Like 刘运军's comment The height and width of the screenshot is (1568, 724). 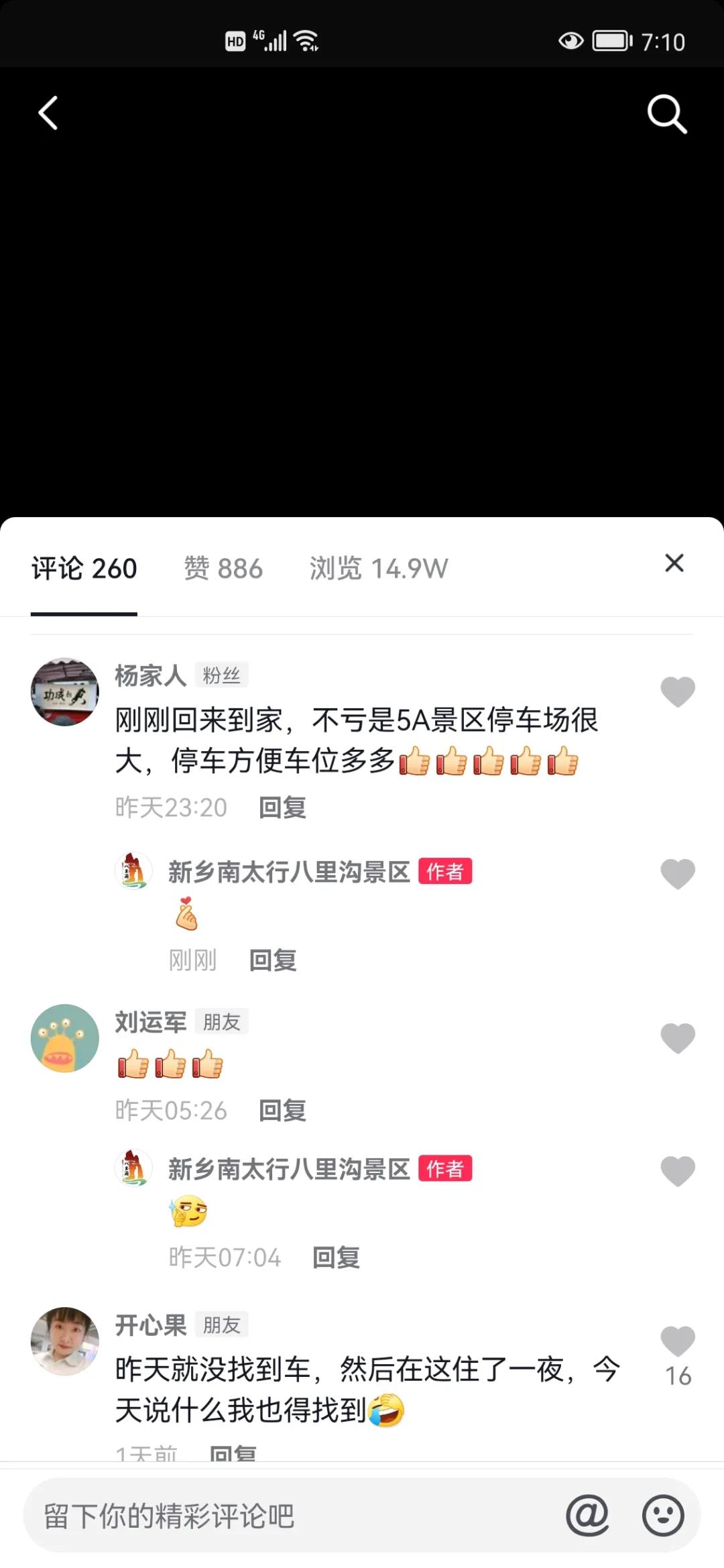pos(677,1039)
